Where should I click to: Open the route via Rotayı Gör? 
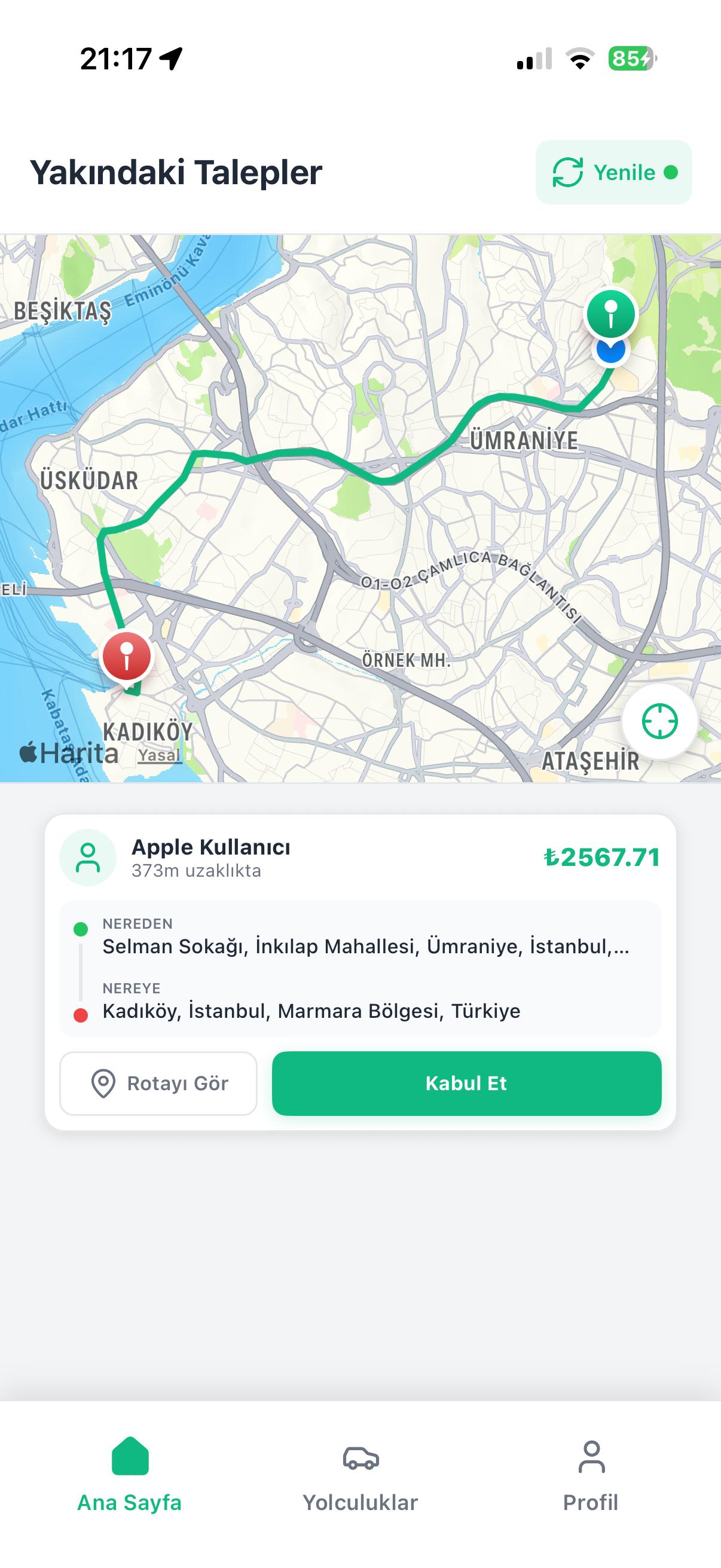click(x=158, y=1083)
